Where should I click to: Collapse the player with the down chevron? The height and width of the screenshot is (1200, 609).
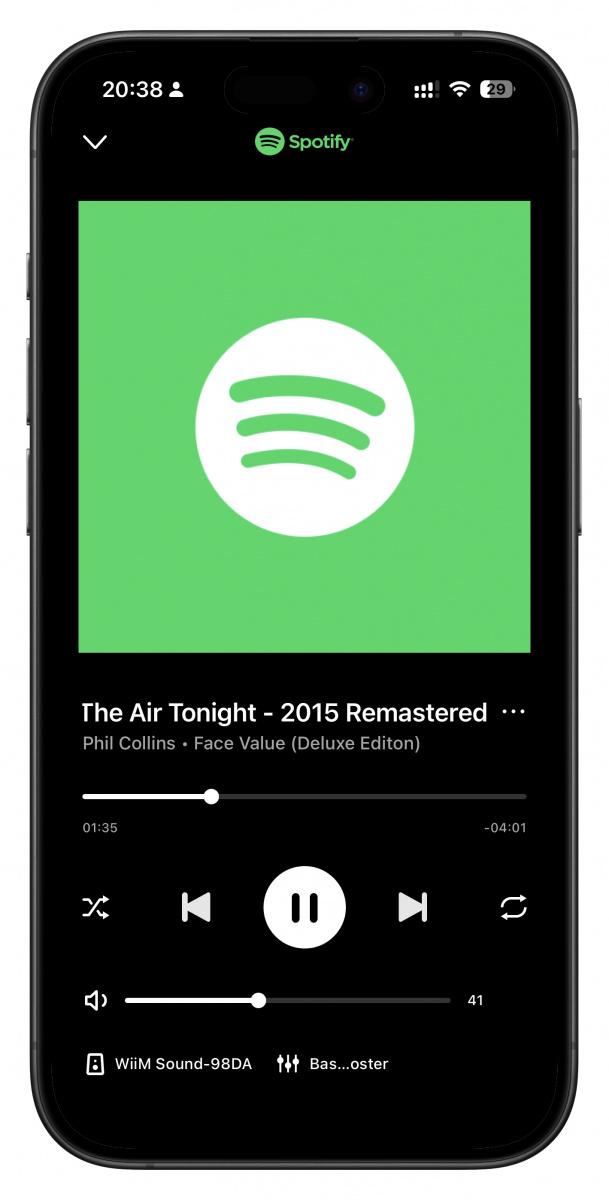[x=95, y=142]
